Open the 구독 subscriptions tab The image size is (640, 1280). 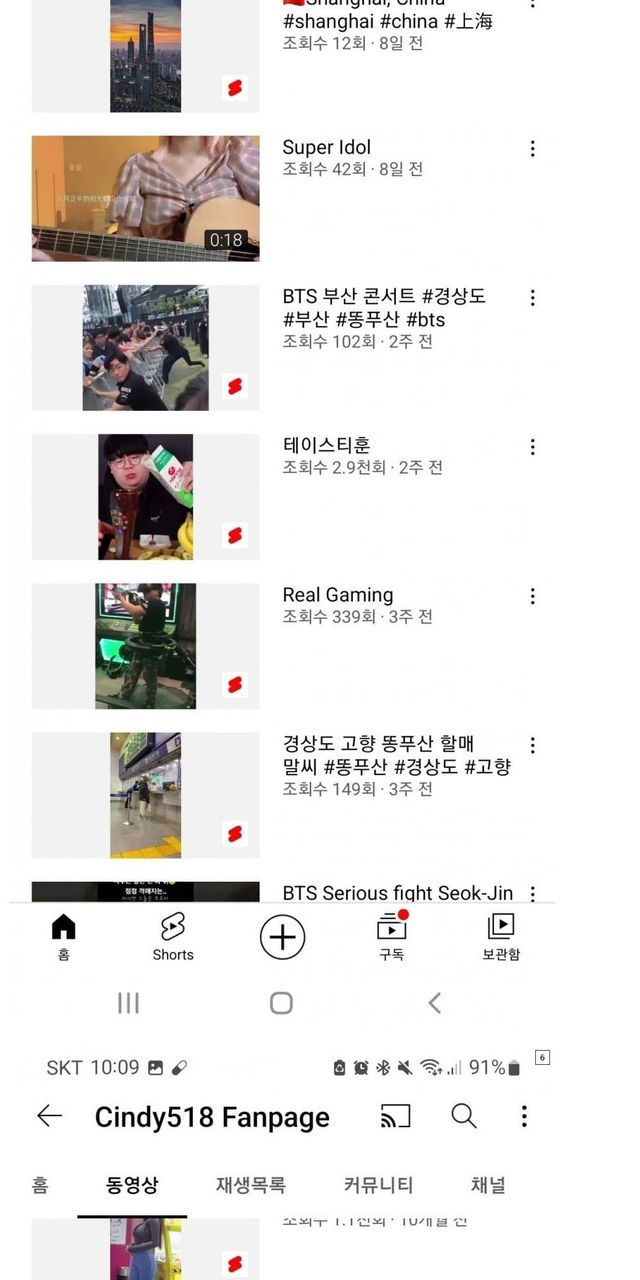[391, 937]
